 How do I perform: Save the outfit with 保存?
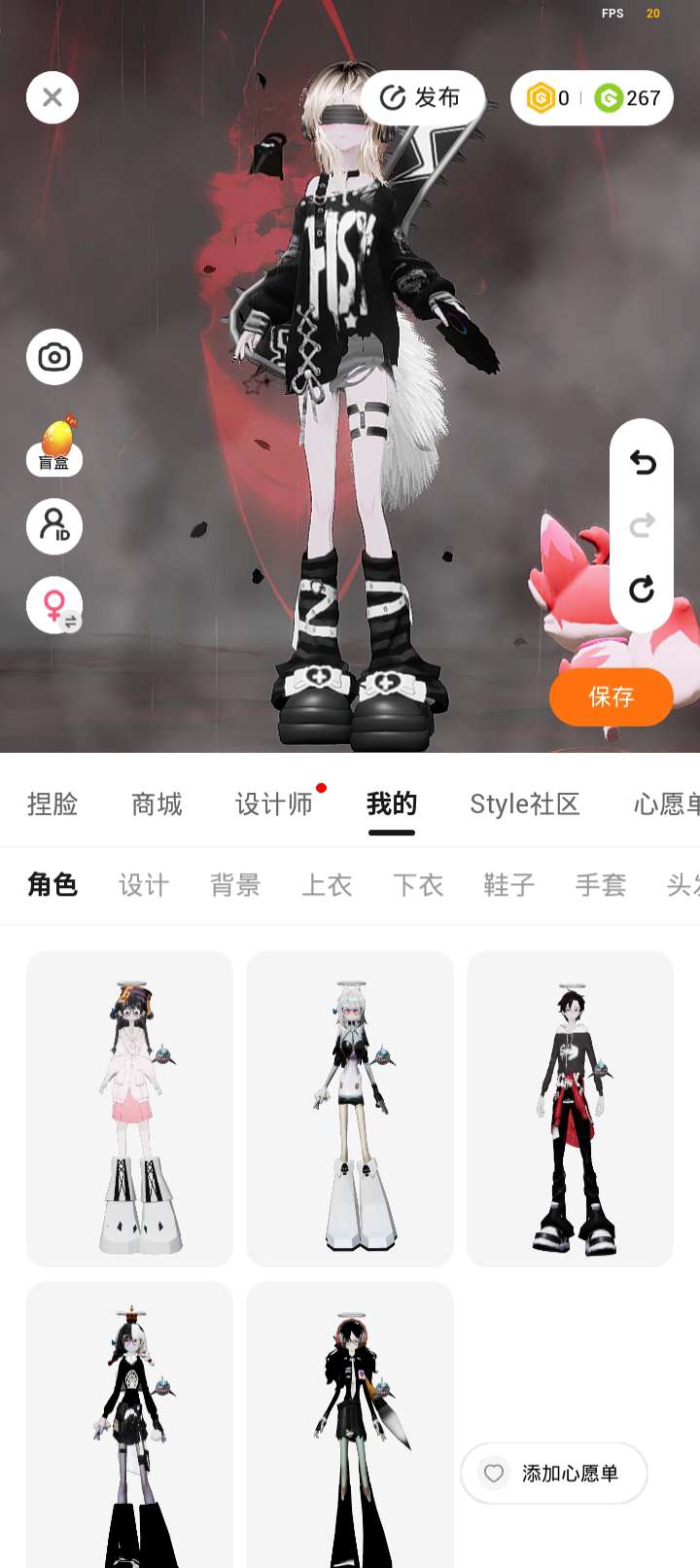click(x=611, y=696)
